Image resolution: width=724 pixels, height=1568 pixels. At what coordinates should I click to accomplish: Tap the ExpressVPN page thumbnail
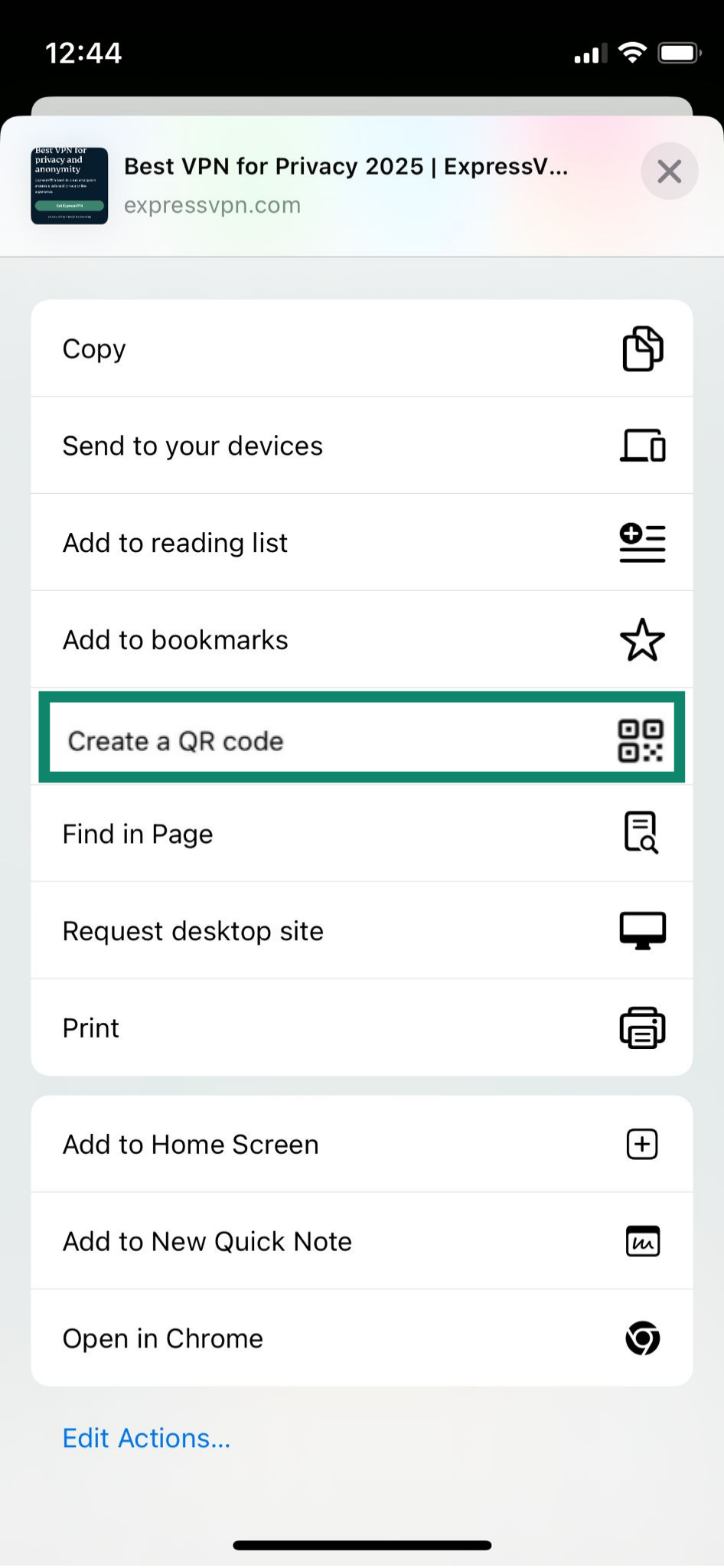point(69,185)
